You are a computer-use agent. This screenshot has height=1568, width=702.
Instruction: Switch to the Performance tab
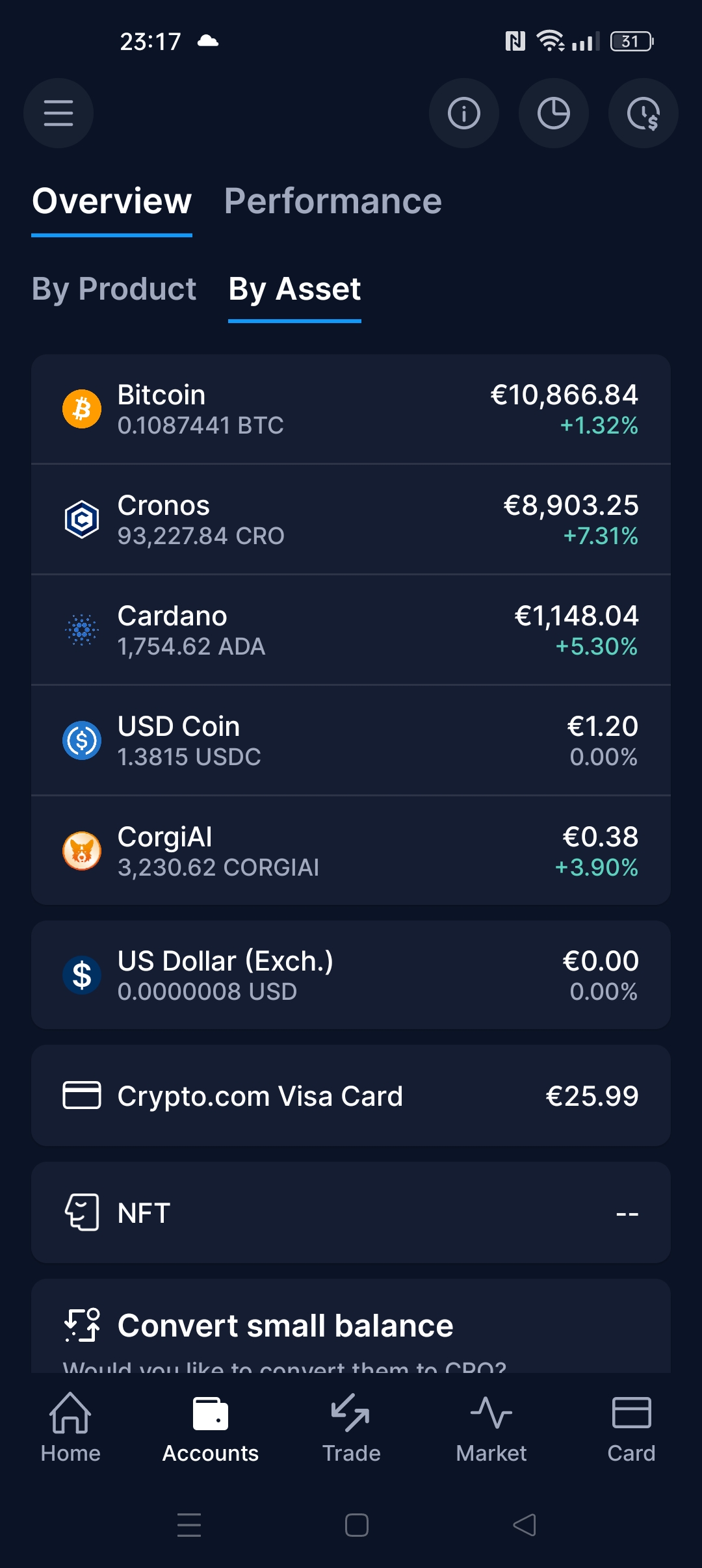pyautogui.click(x=333, y=201)
